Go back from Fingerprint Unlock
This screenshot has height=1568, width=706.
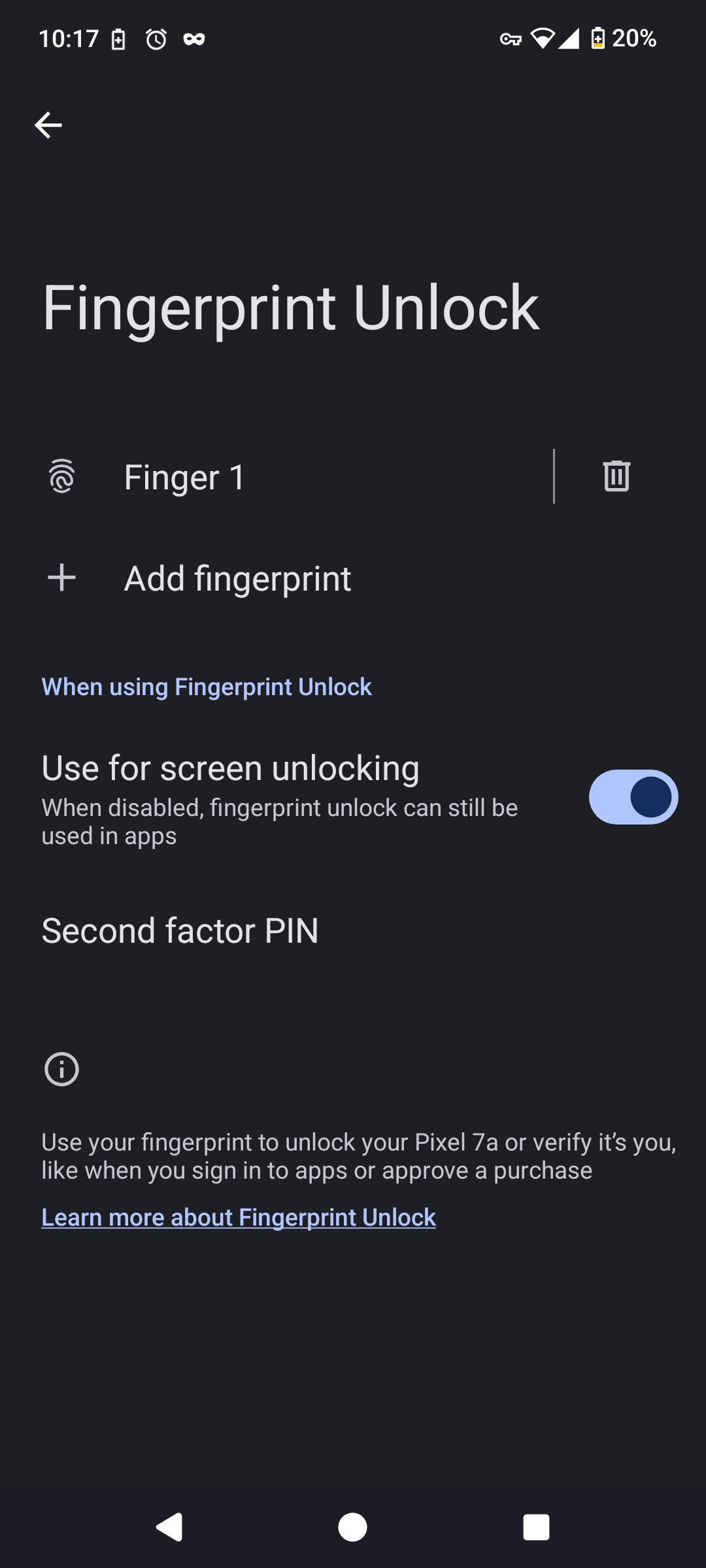click(48, 125)
